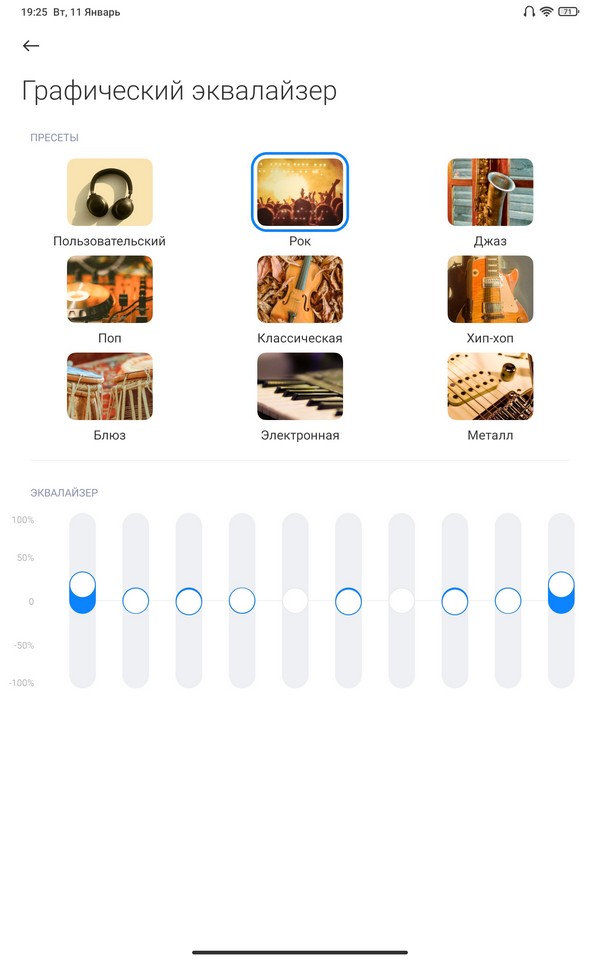Choose the Рок preset
600x960 pixels.
point(300,192)
